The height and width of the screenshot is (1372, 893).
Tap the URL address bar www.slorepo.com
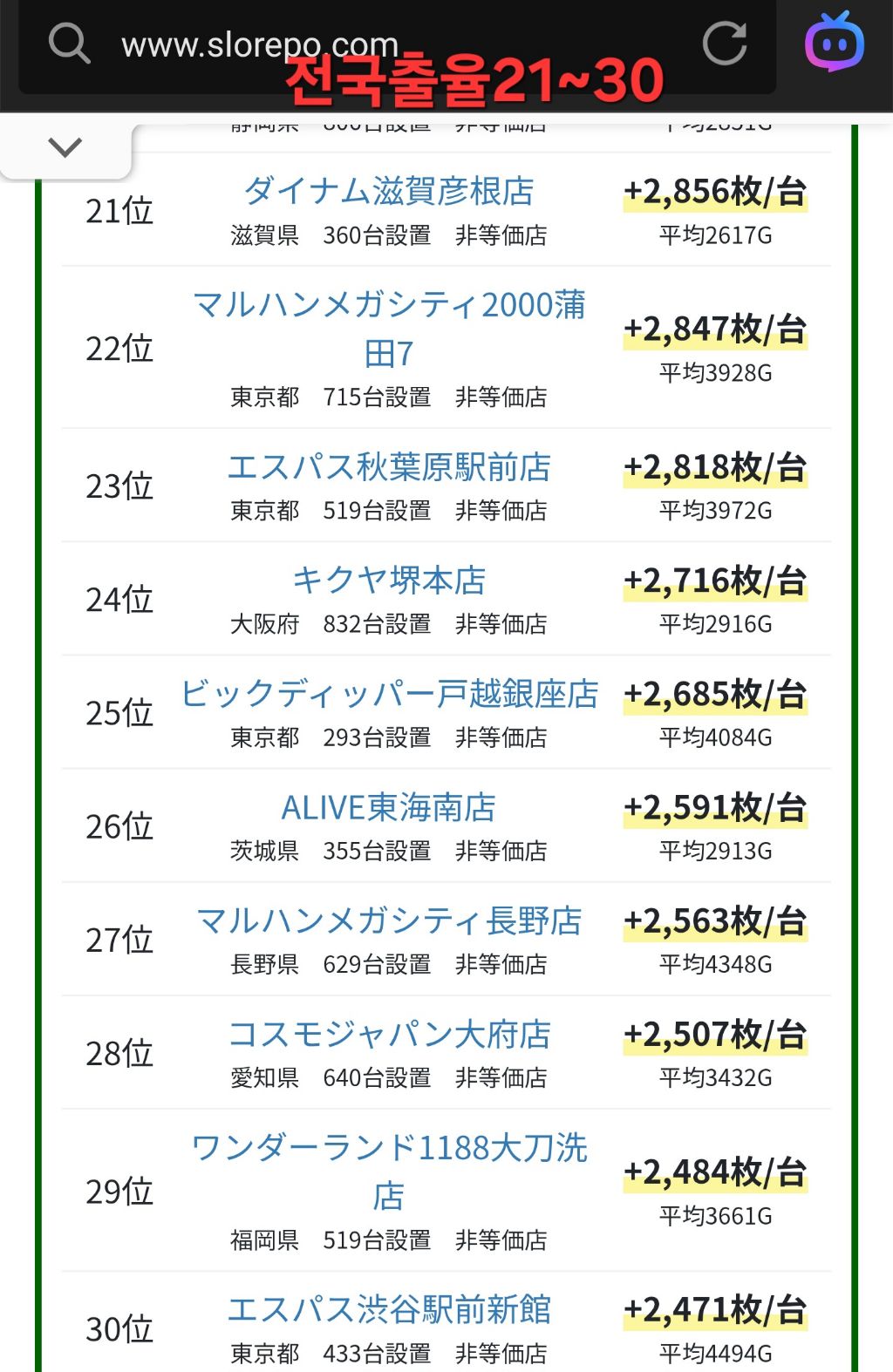click(x=397, y=45)
